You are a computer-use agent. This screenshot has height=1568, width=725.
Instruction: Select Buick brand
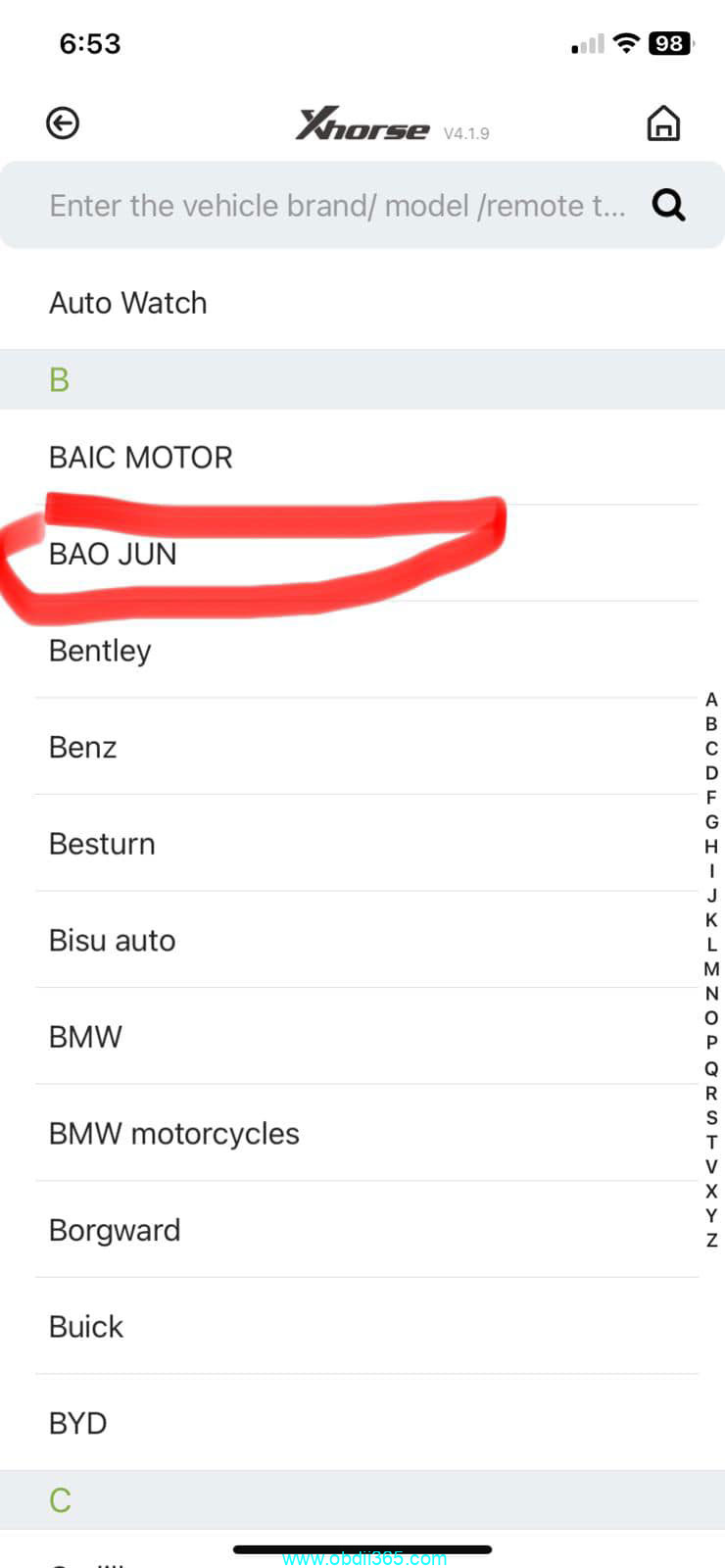point(362,1327)
